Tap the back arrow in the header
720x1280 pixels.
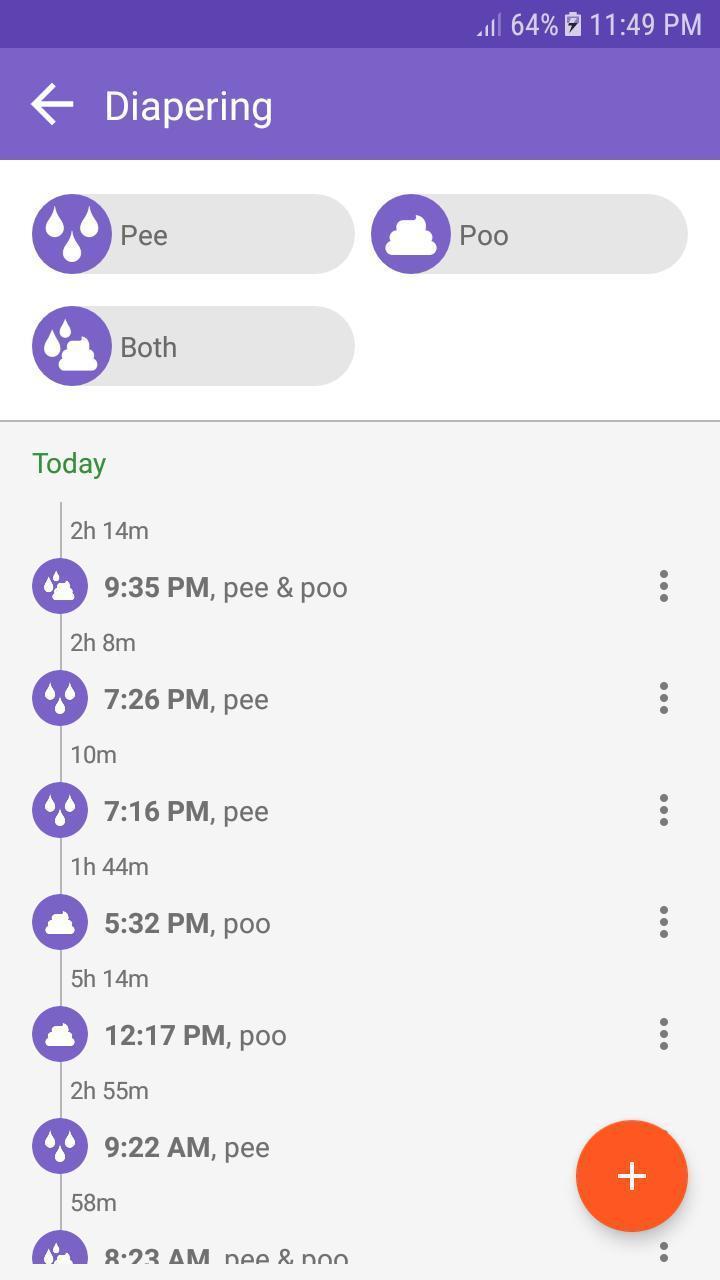coord(51,103)
